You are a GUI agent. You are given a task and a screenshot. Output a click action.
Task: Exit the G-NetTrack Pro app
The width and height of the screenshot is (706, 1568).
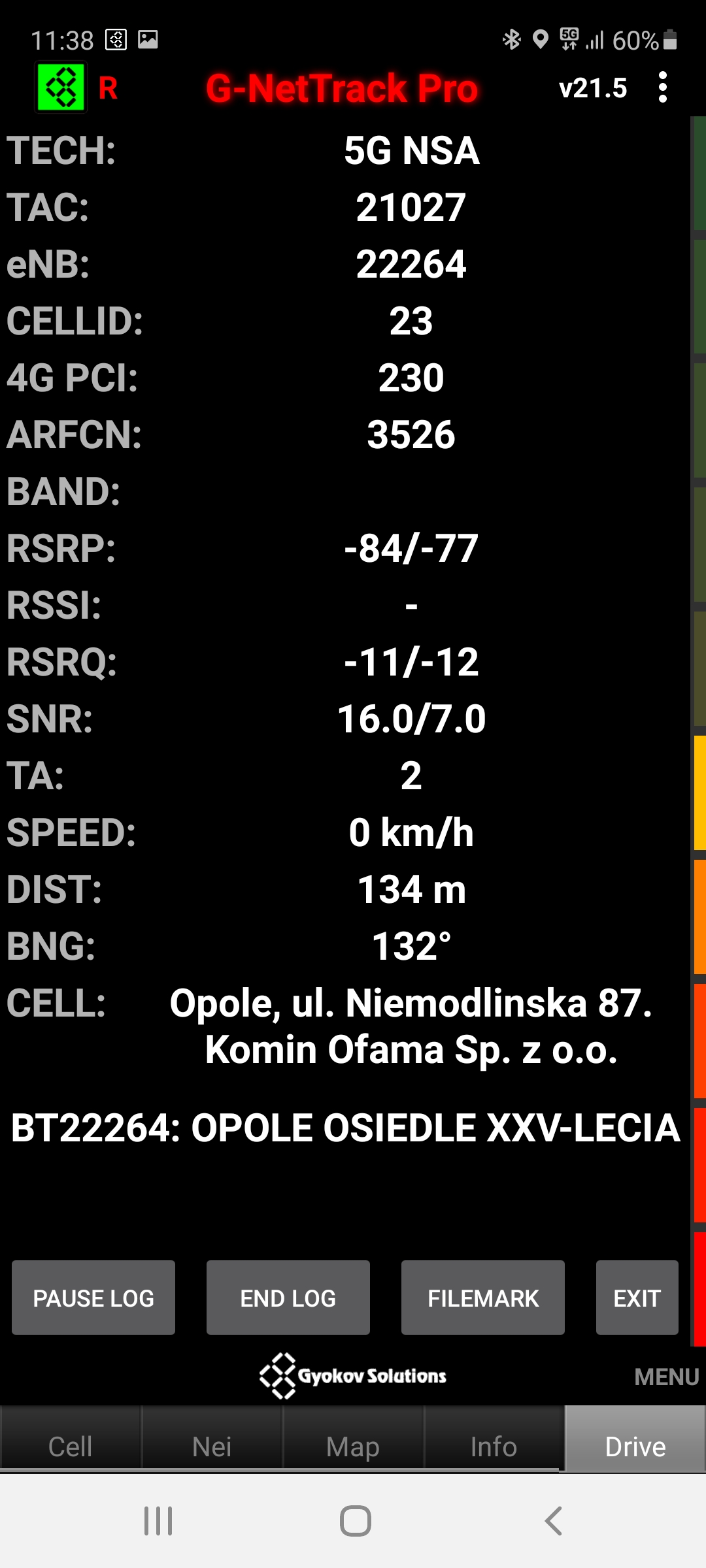[x=637, y=1298]
